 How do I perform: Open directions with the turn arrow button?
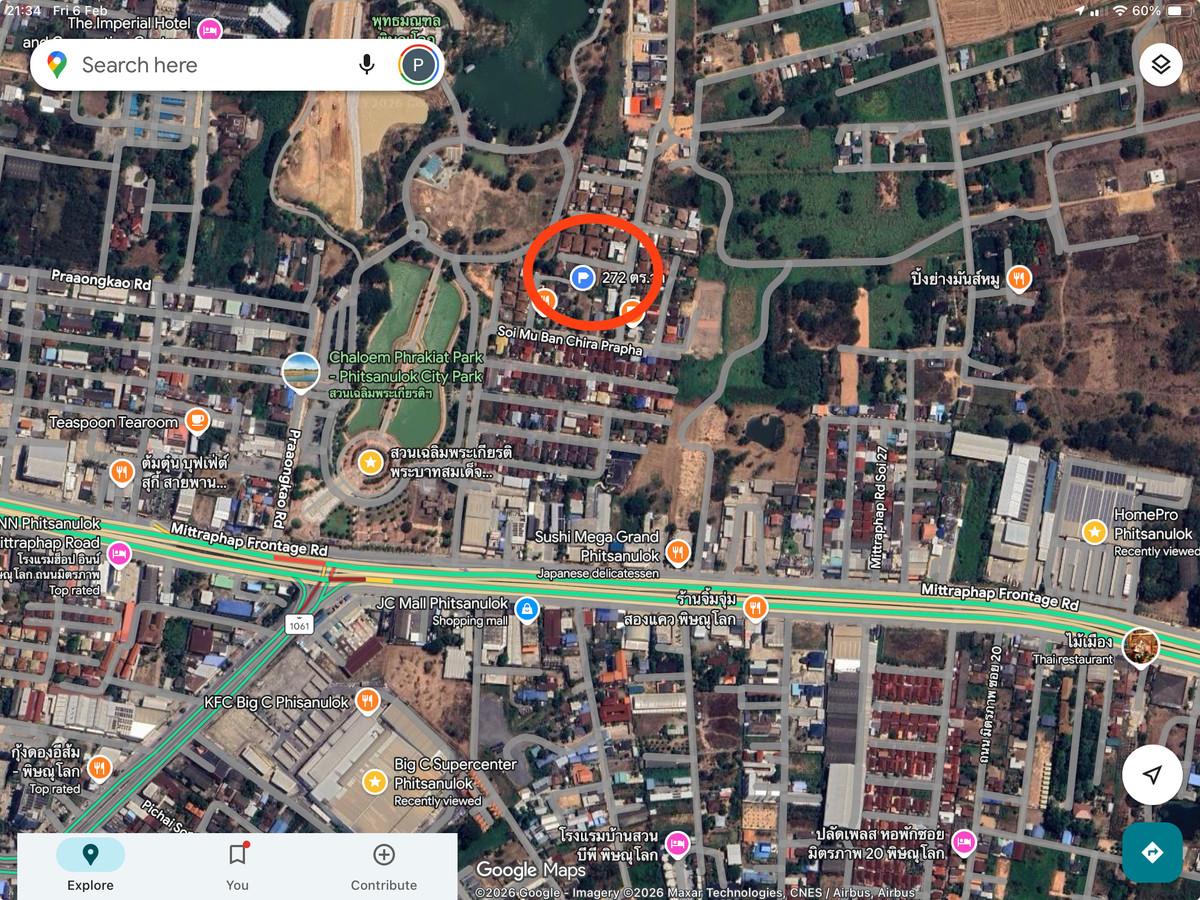click(1152, 852)
